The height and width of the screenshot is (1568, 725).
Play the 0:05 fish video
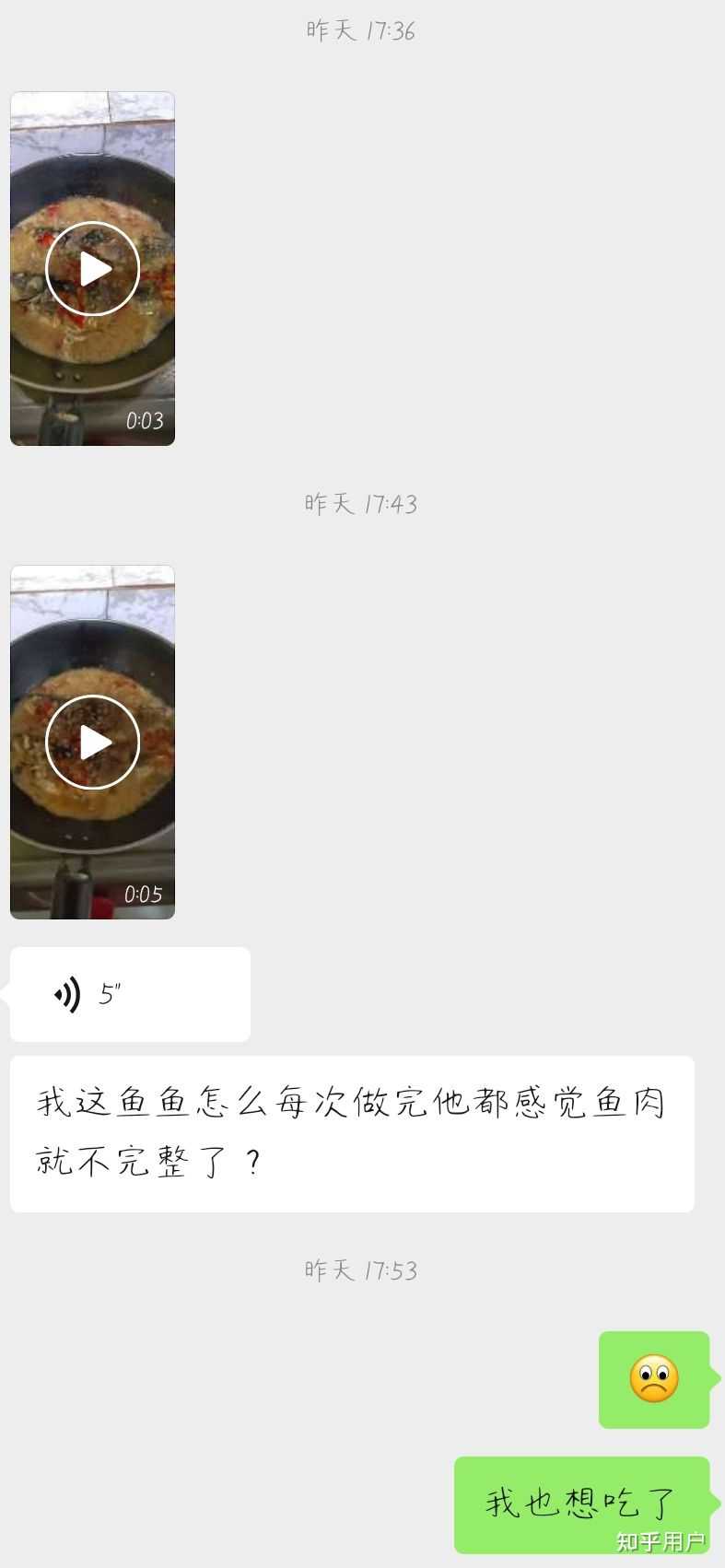pos(92,742)
